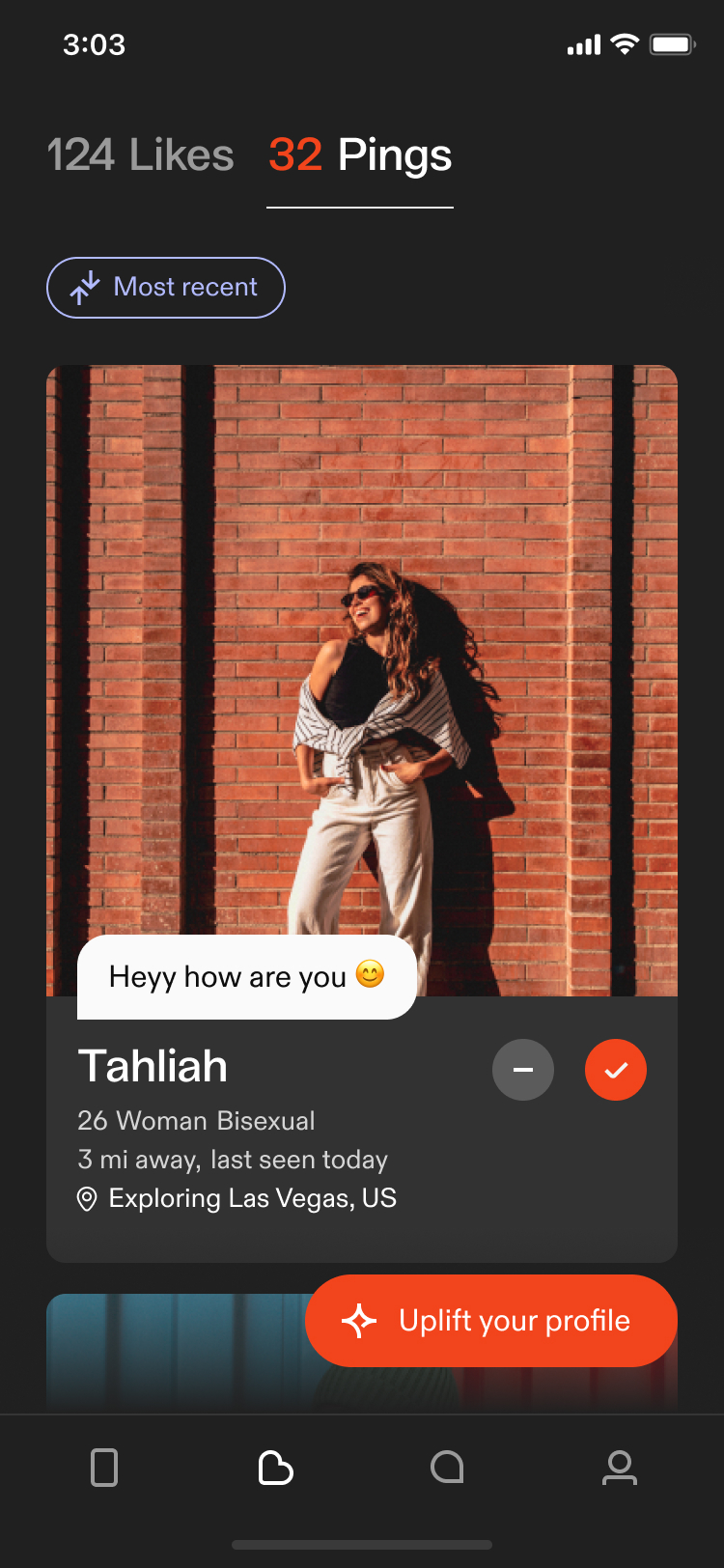Decline Tahliah's ping with the minus button
This screenshot has height=1568, width=724.
[523, 1070]
